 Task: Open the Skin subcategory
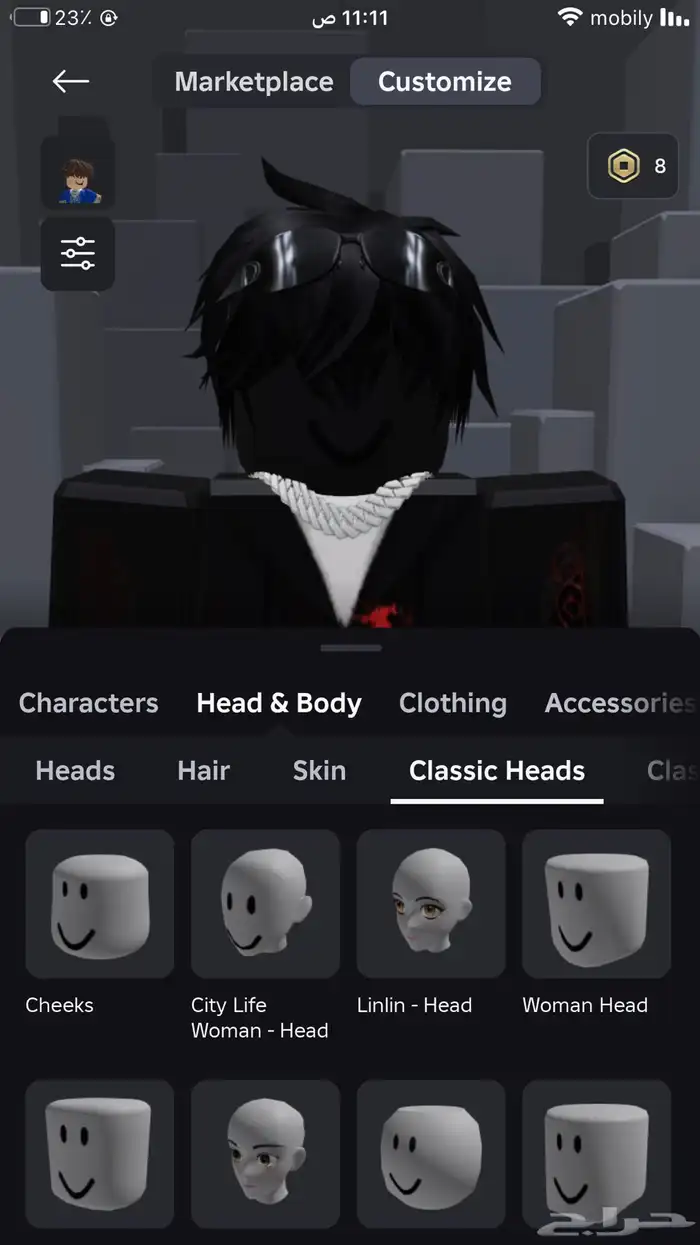pos(319,771)
